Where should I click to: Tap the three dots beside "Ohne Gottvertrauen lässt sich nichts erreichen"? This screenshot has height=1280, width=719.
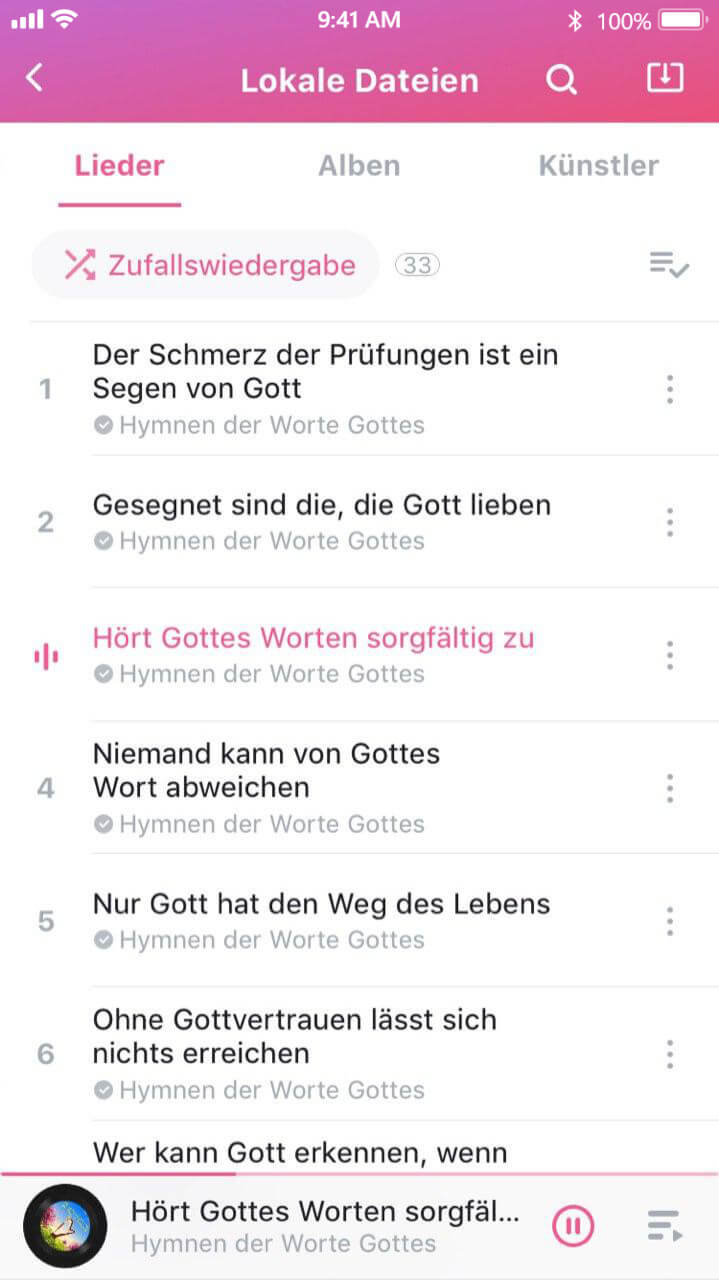tap(670, 1054)
